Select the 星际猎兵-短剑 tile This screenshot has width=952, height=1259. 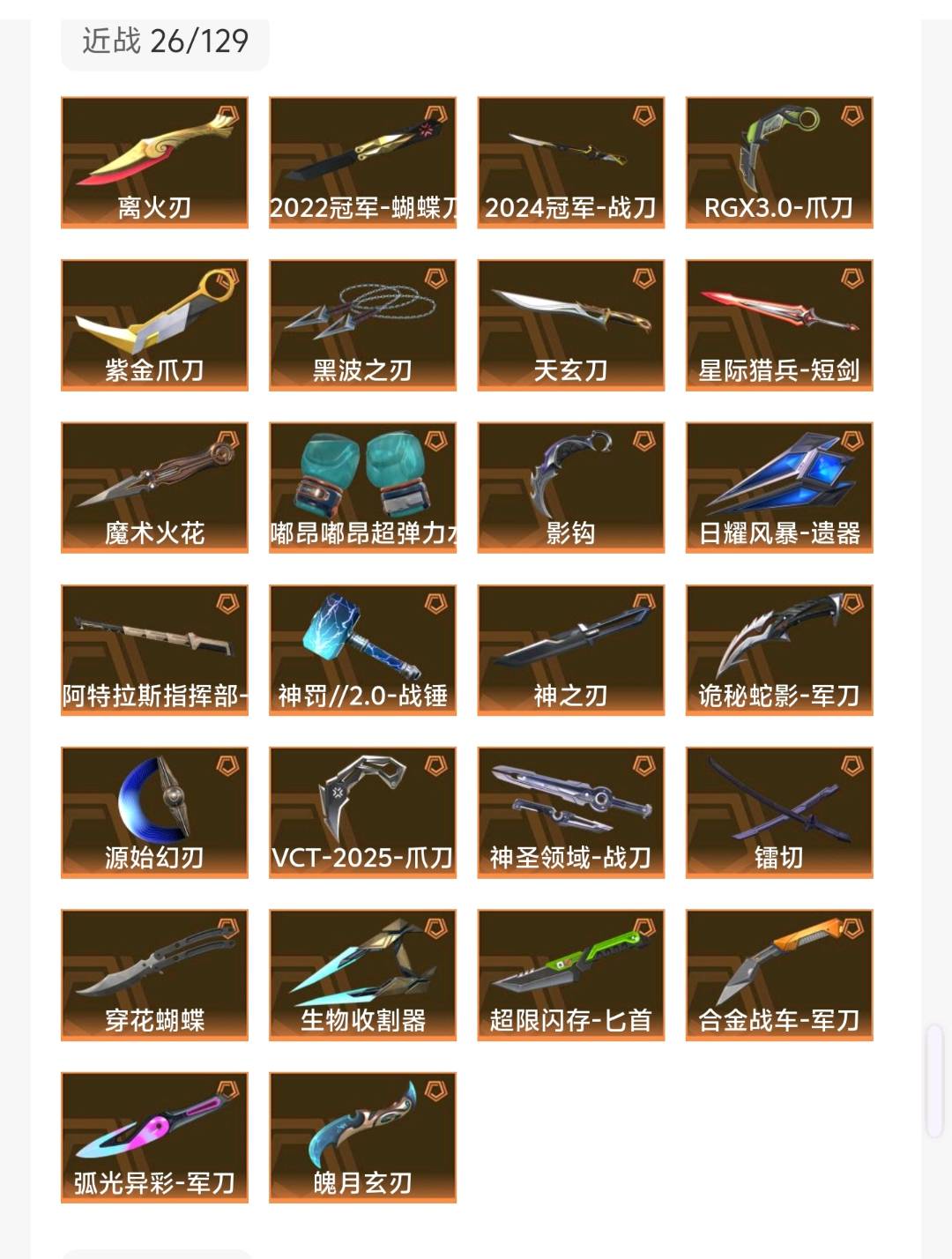(779, 324)
